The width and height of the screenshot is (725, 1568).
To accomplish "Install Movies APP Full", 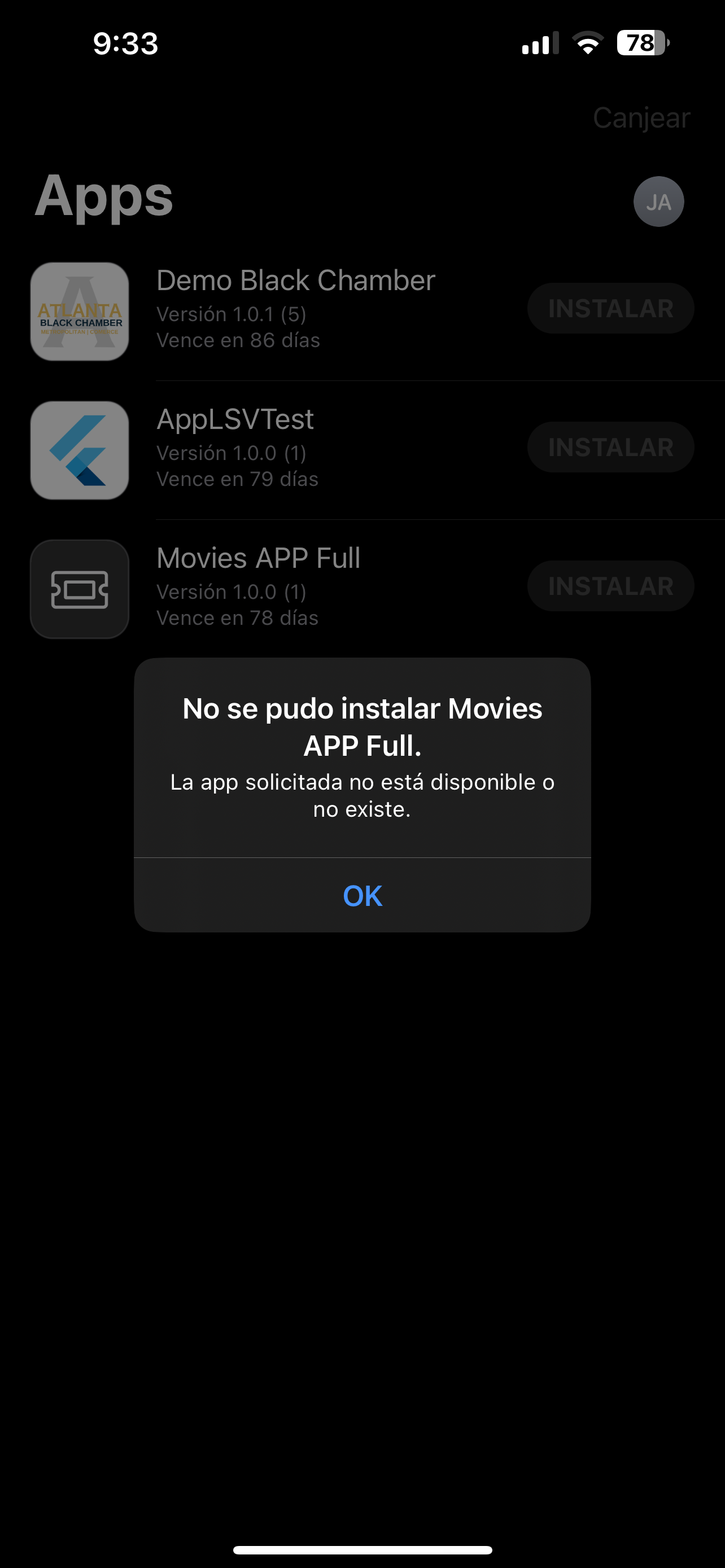I will [610, 586].
